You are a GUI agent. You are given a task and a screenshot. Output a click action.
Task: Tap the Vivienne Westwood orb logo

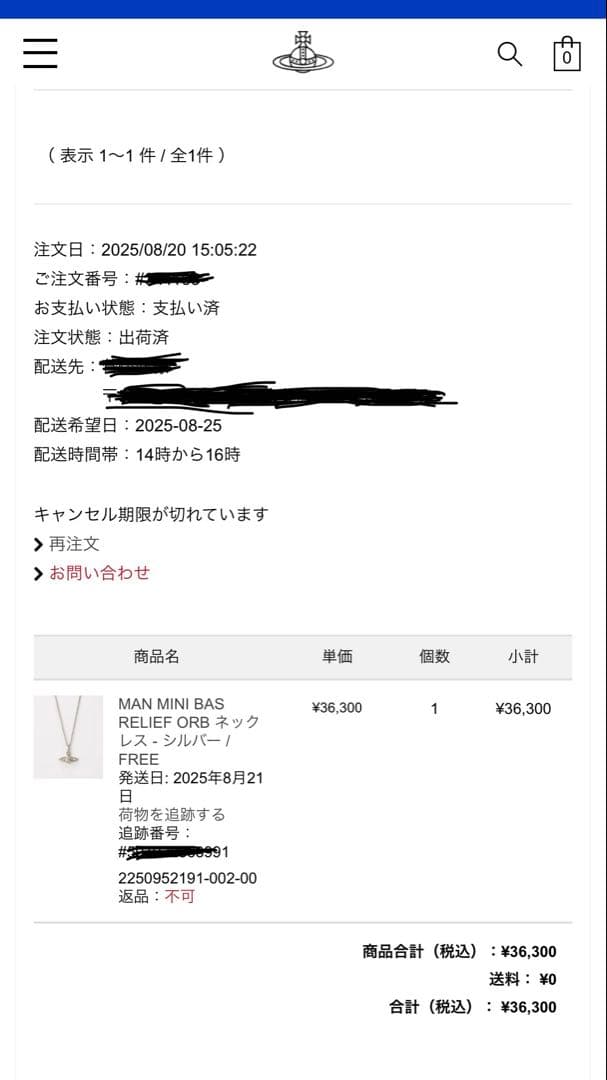pos(303,52)
